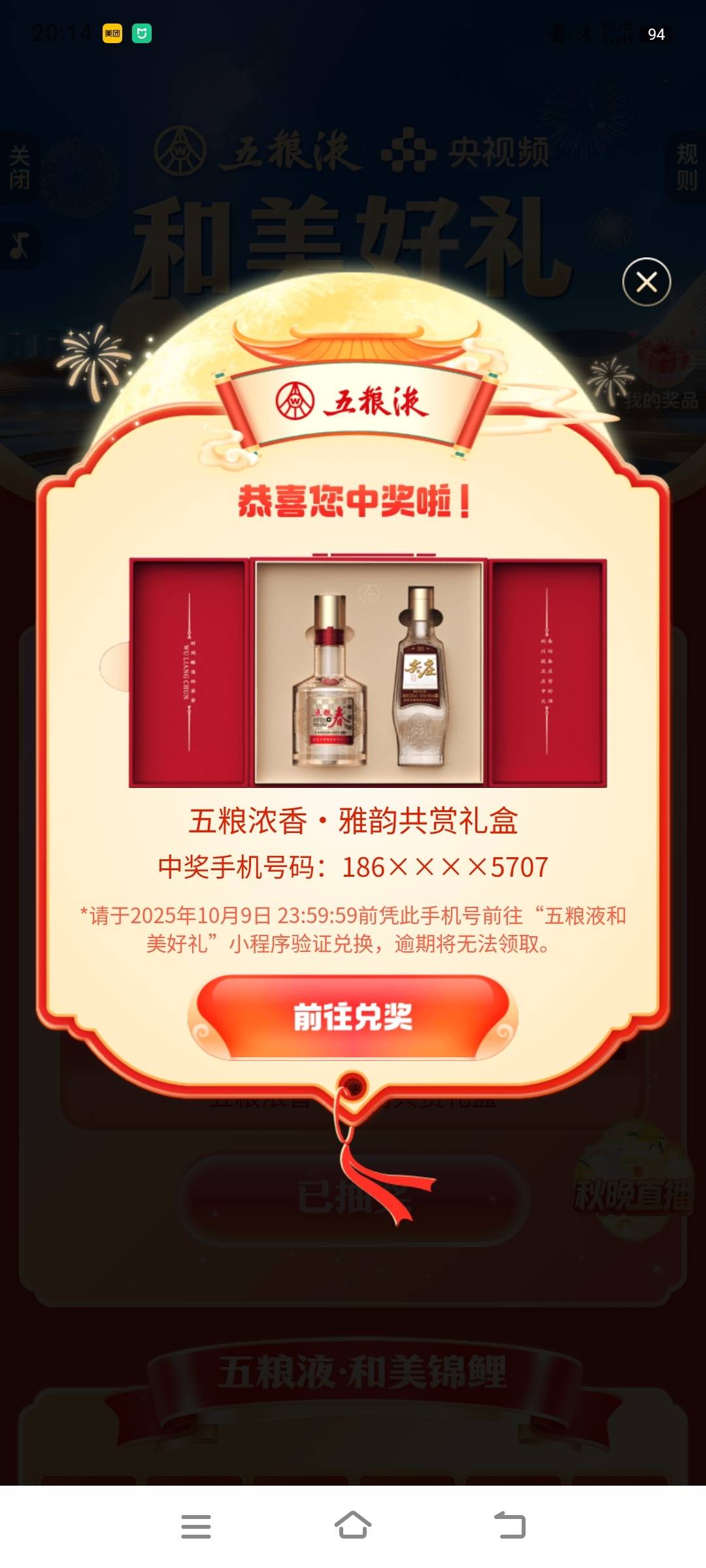Tap the 前往兑奖 button to claim the prize

(353, 1017)
